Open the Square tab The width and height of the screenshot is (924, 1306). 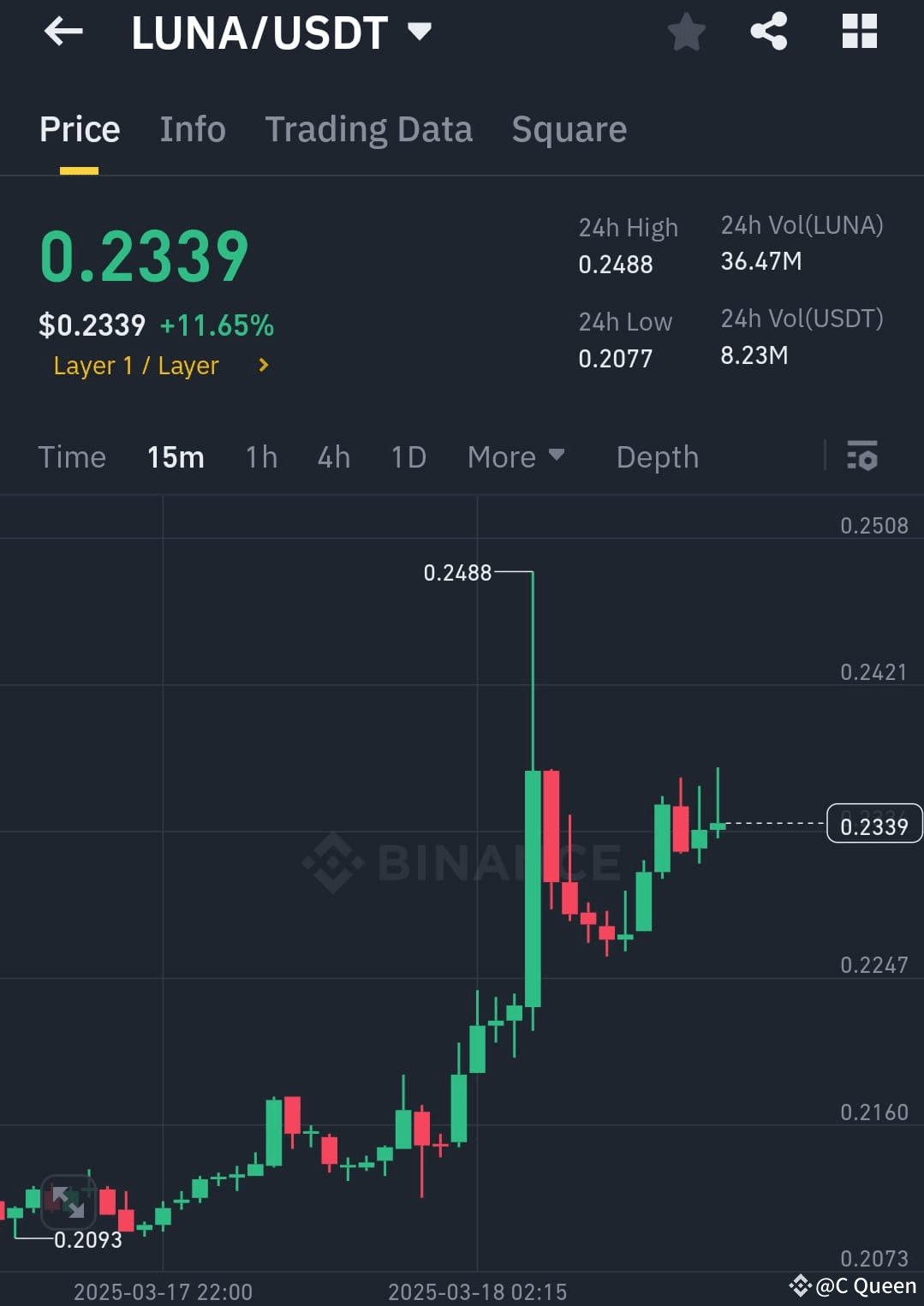coord(569,128)
